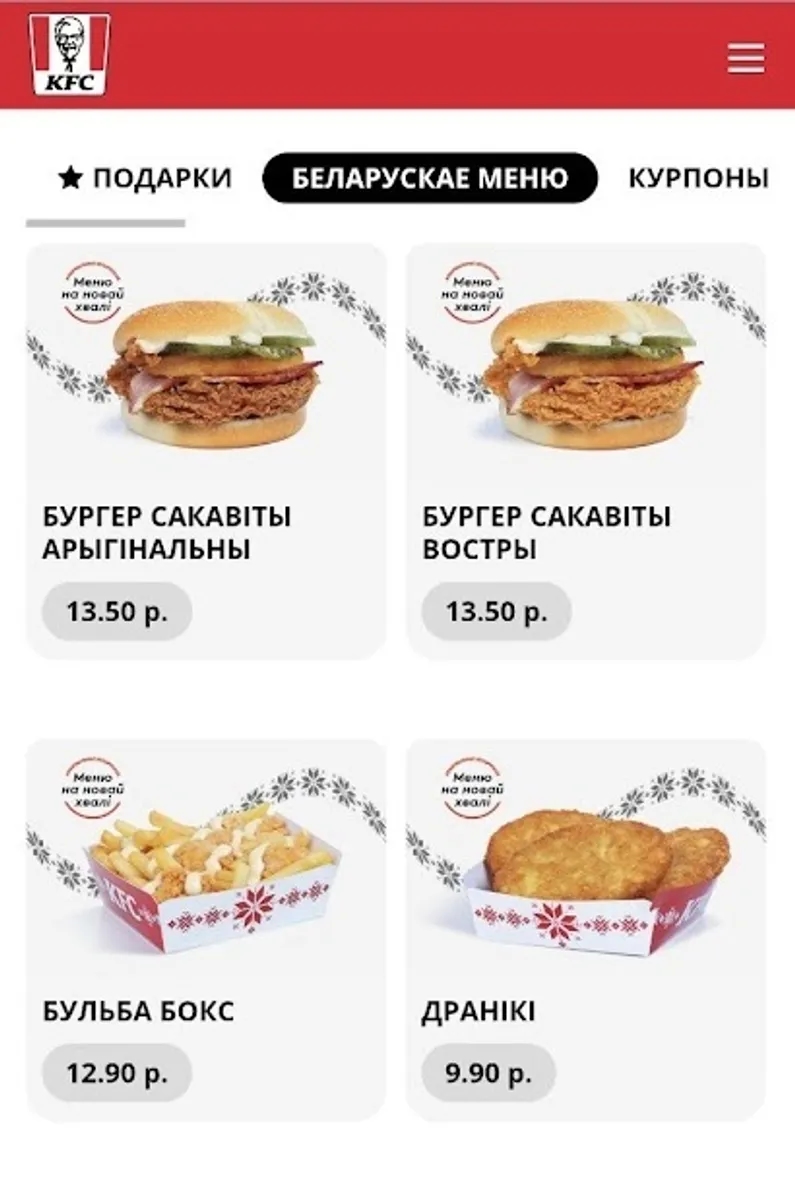Open Бургер Сакавіты Востры card
Viewport: 795px width, 1200px height.
pyautogui.click(x=585, y=380)
